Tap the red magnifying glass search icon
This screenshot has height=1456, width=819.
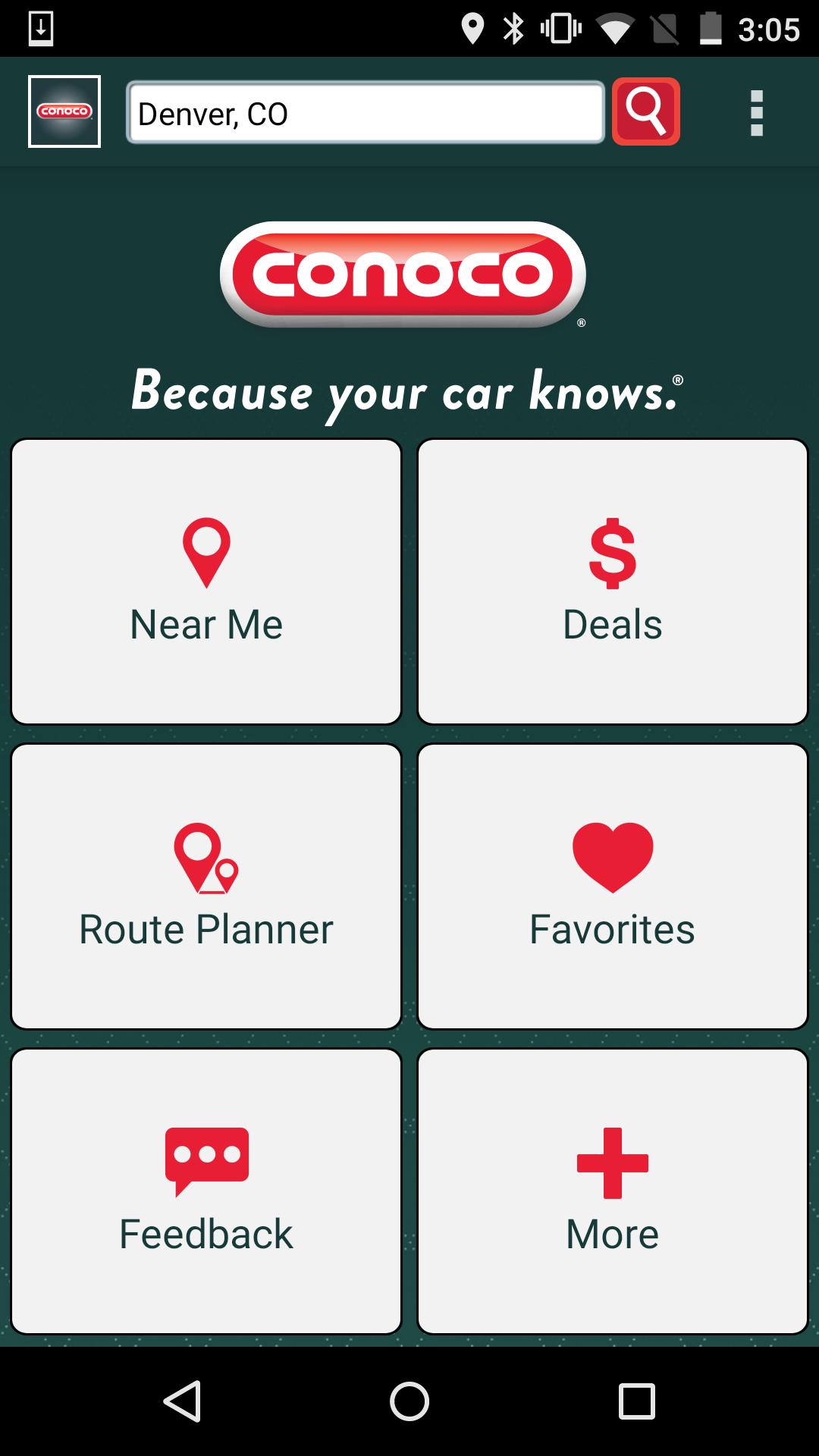644,112
